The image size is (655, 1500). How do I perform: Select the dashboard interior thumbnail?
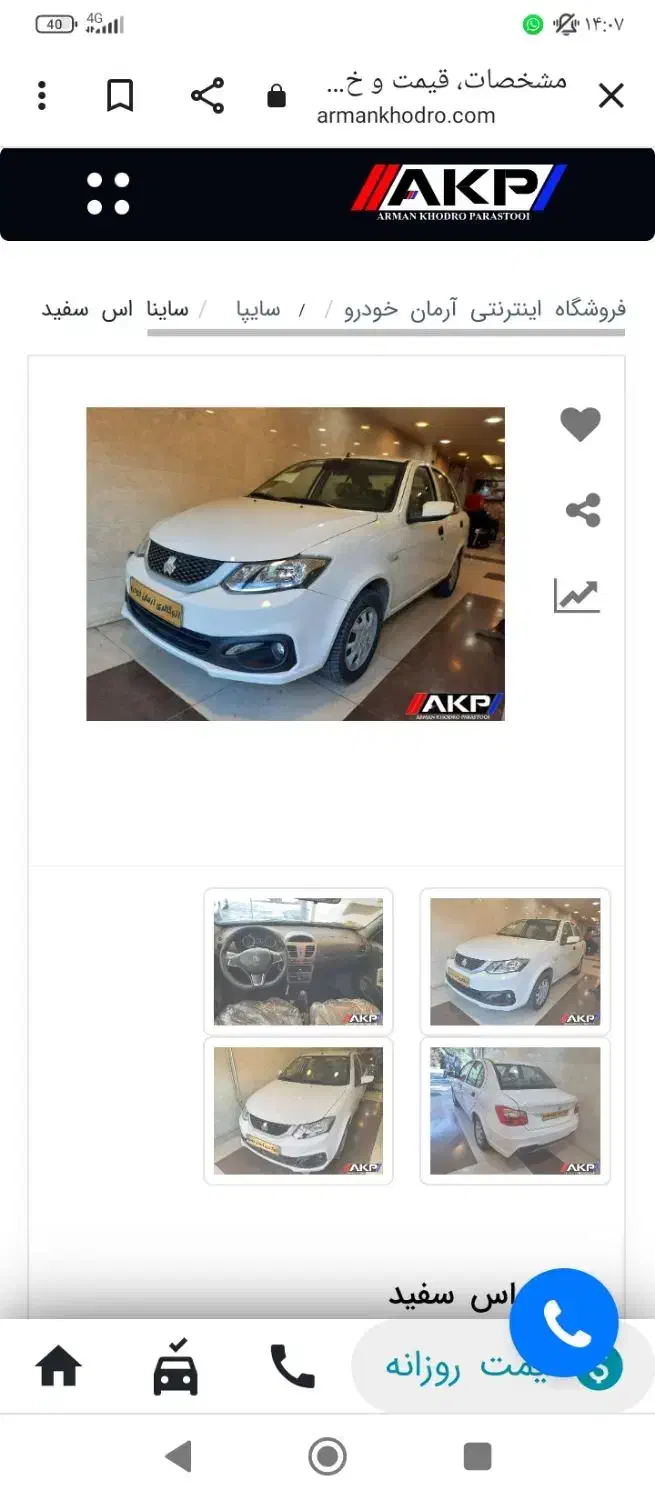tap(298, 961)
